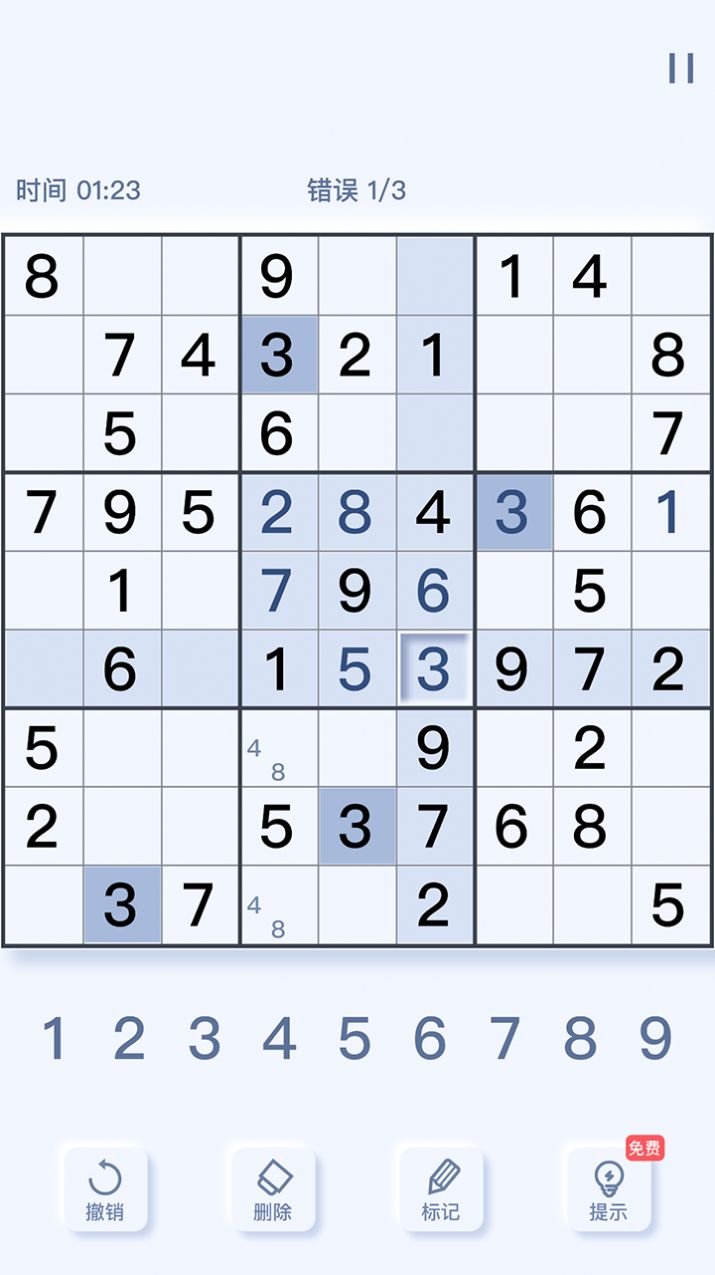
Task: Enter number 9 from the number pad
Action: 655,1039
